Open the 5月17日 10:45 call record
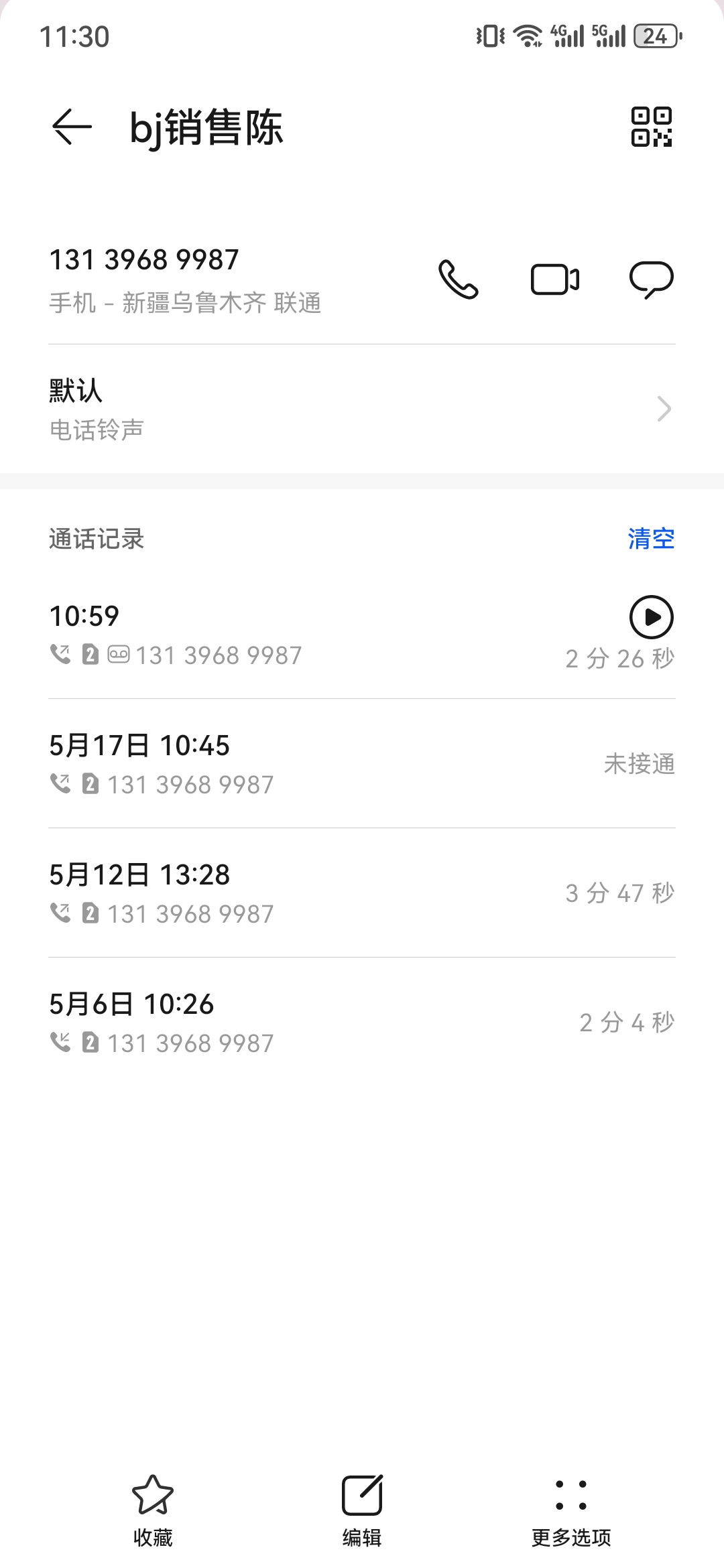Image resolution: width=724 pixels, height=1568 pixels. (x=362, y=763)
